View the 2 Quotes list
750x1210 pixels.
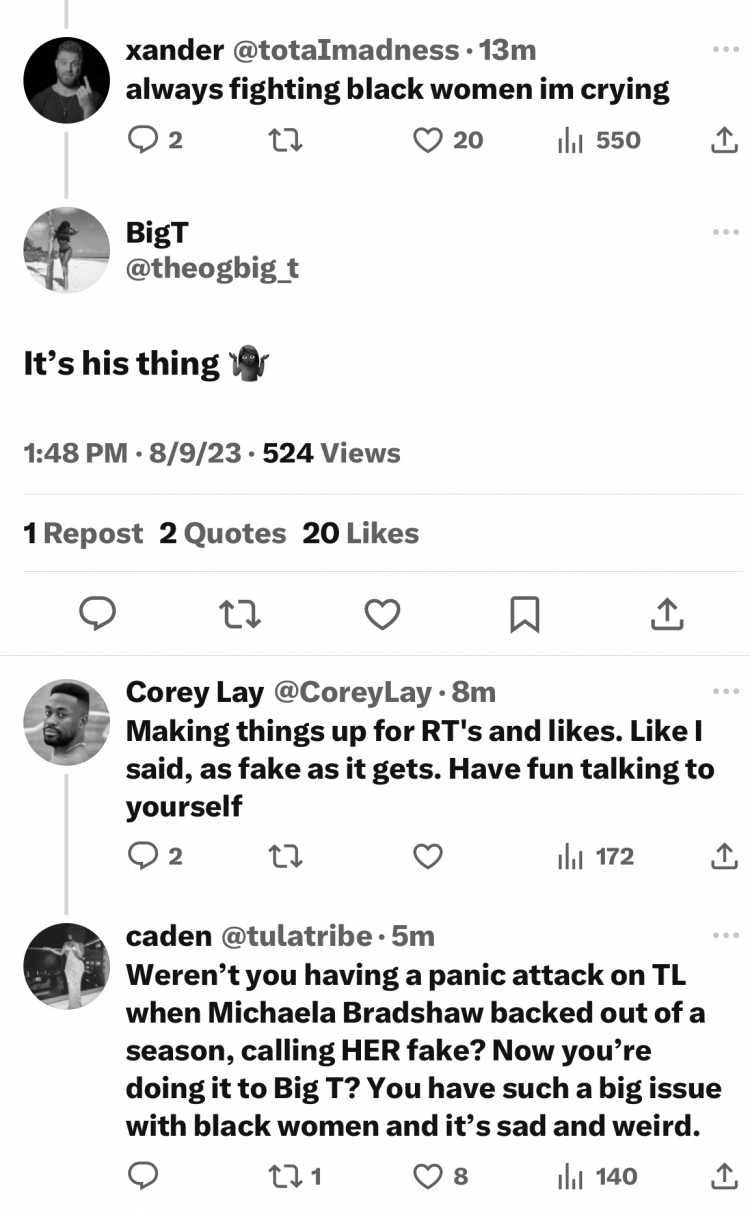223,534
